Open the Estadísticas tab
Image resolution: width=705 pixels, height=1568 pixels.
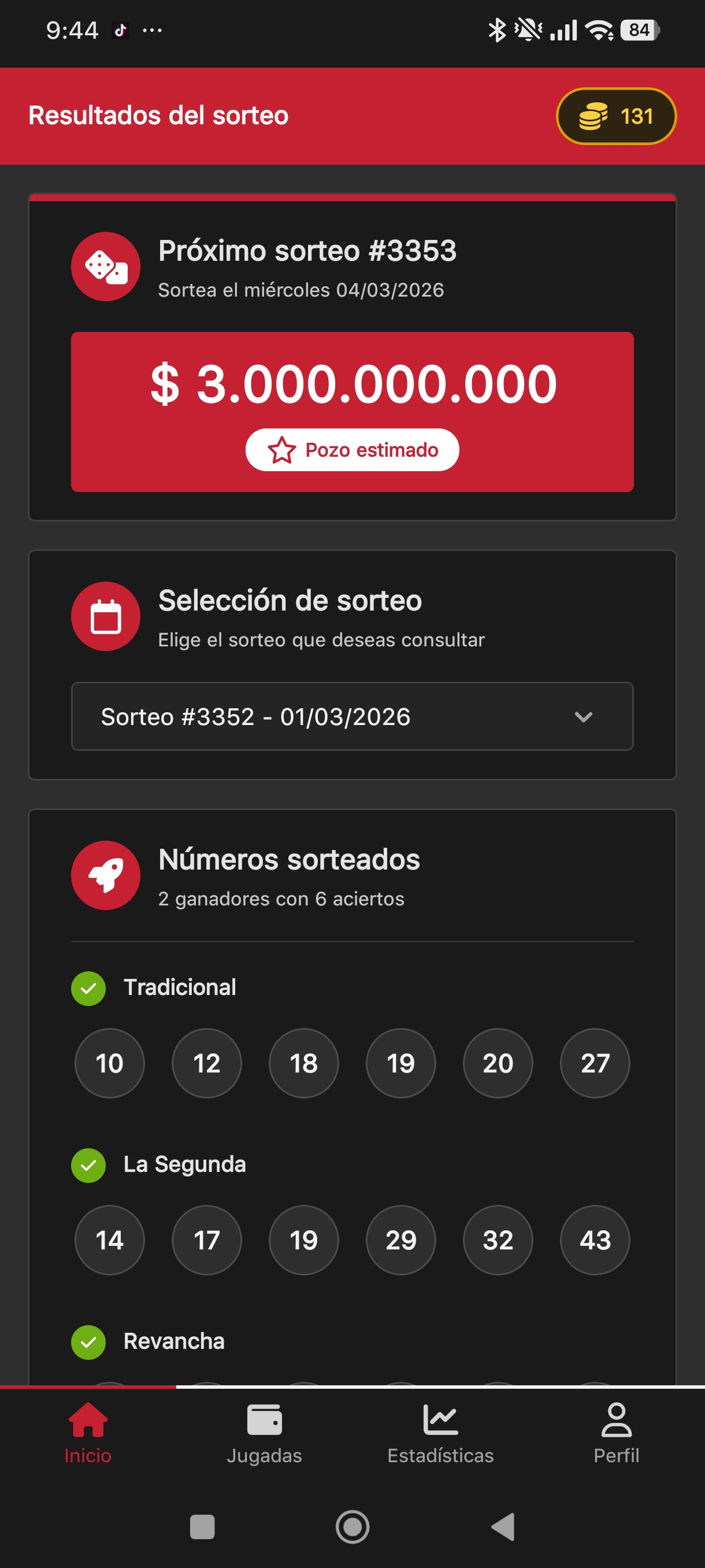point(440,1433)
